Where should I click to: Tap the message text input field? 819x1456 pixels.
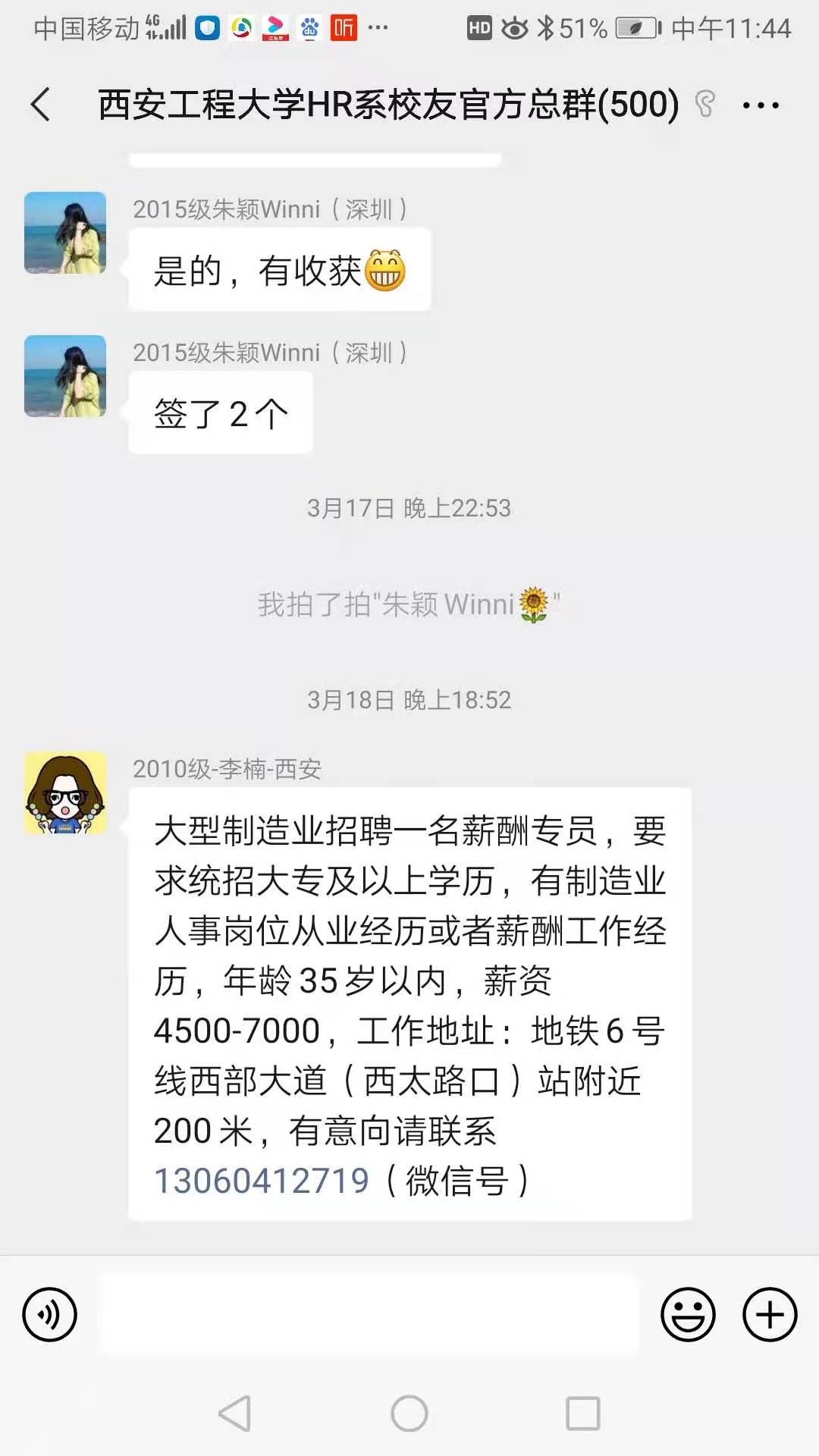tap(369, 1314)
